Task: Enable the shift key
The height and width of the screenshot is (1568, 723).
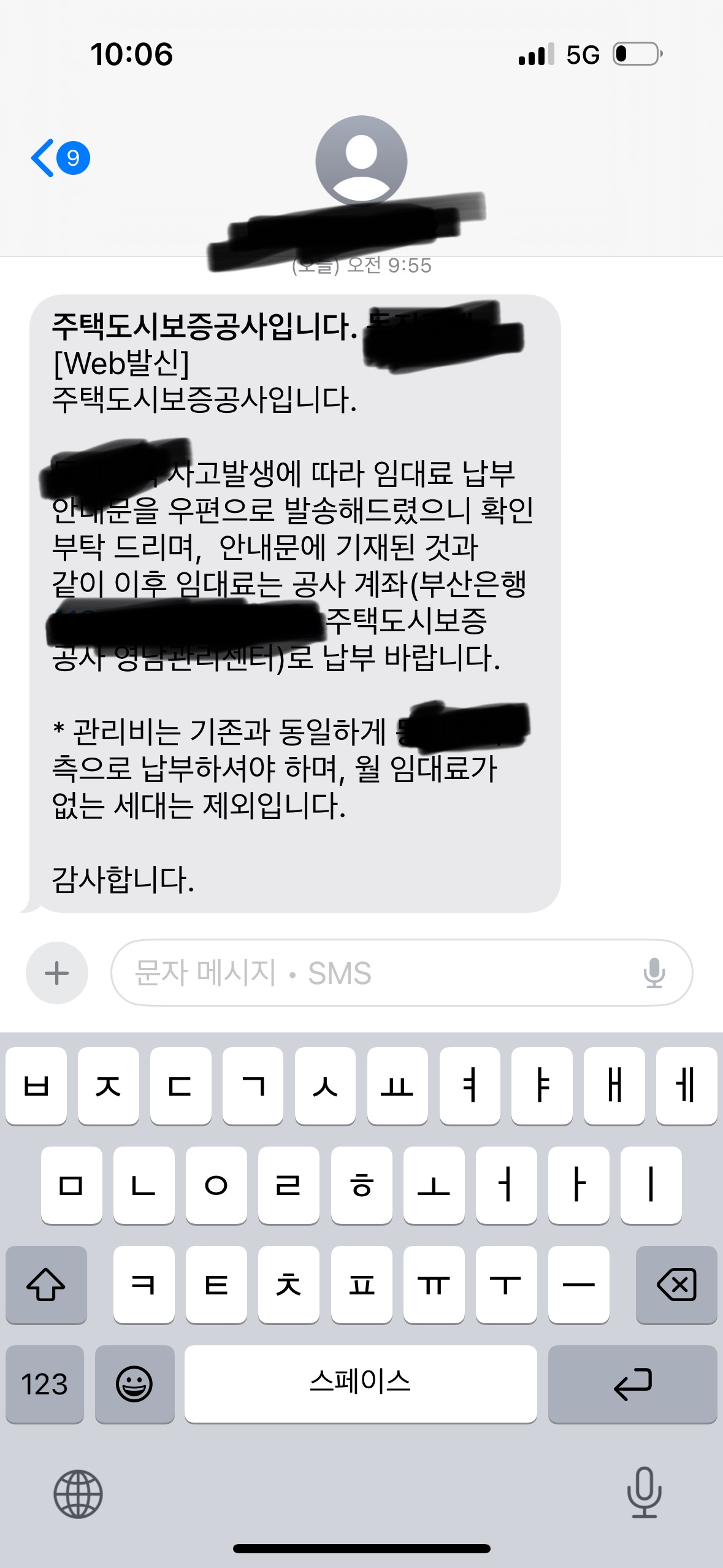Action: [x=46, y=1285]
